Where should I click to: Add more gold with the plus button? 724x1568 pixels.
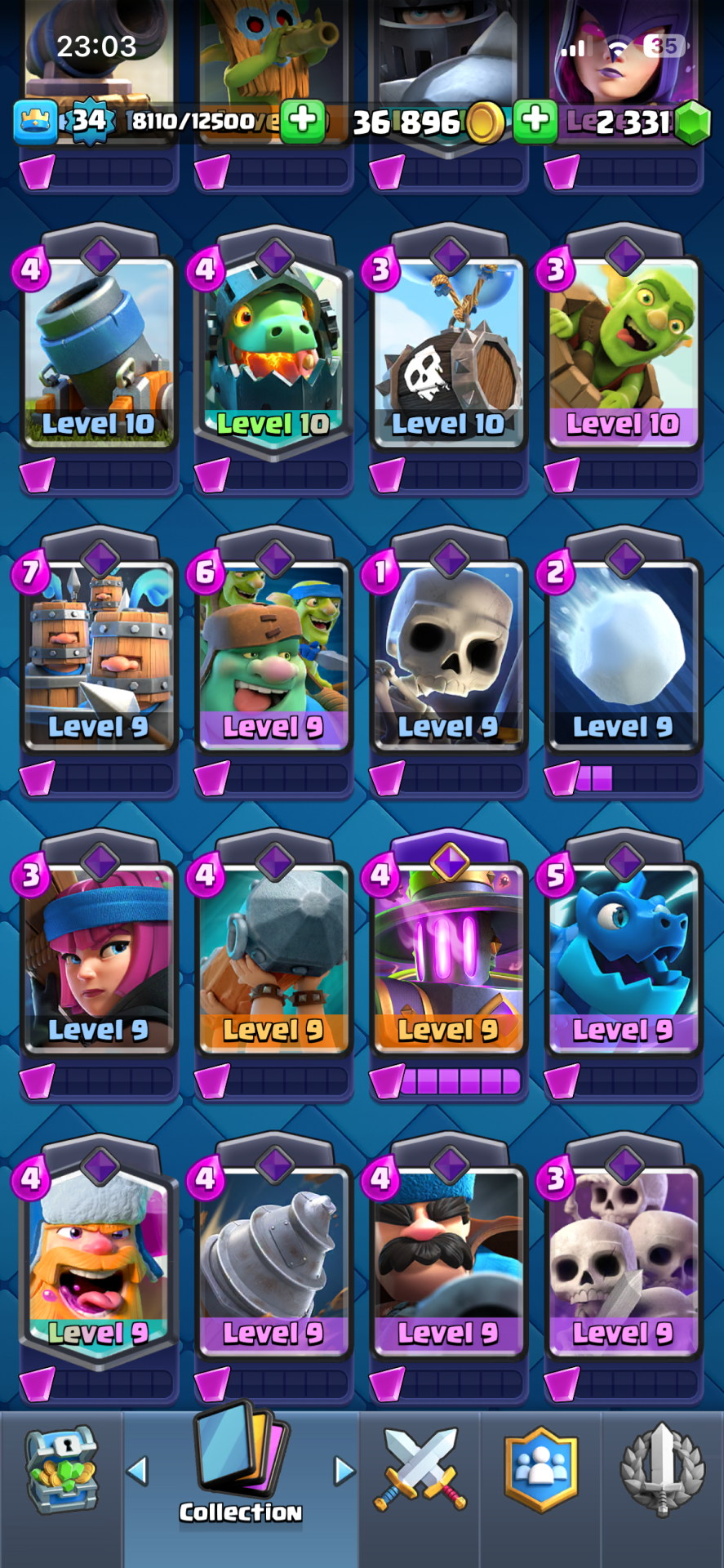tap(535, 121)
